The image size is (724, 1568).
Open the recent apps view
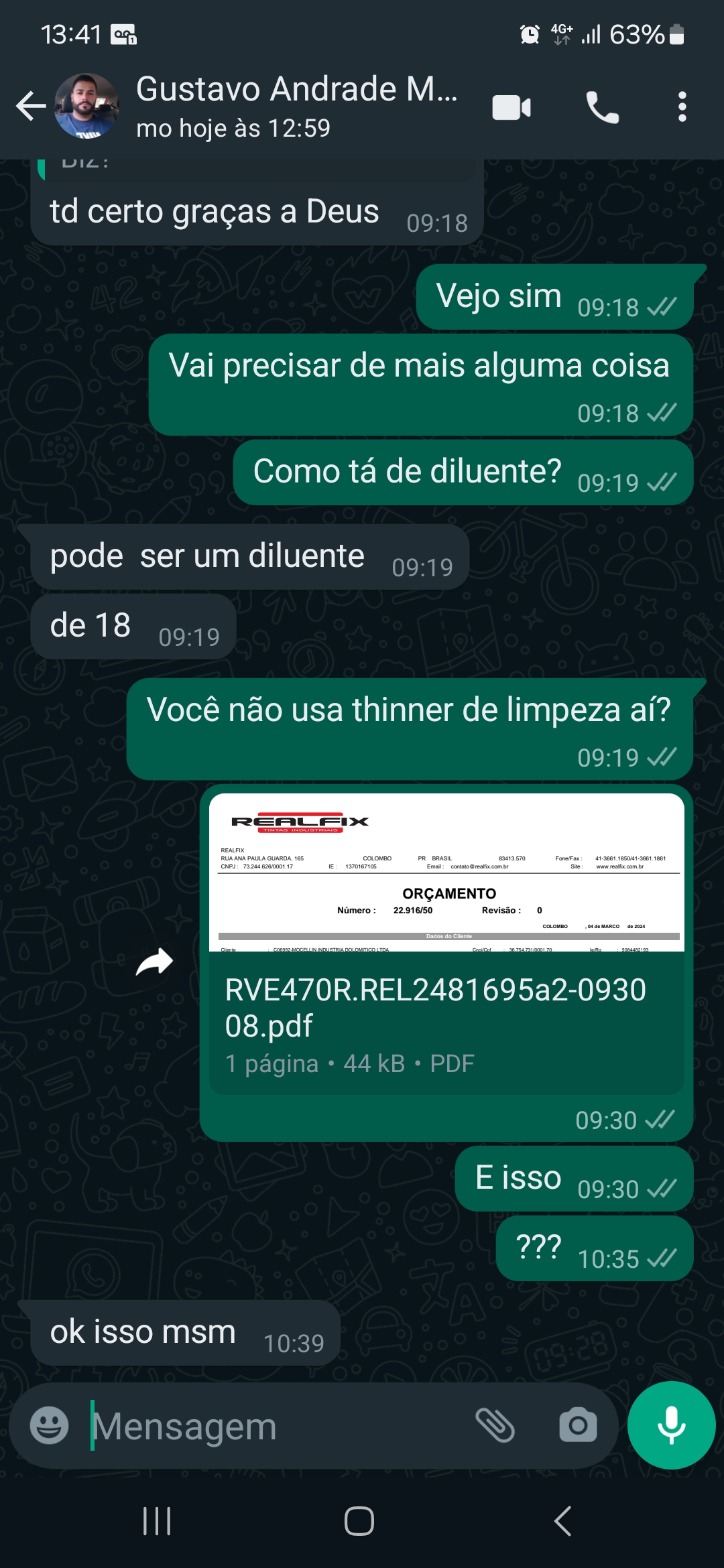tap(158, 1521)
